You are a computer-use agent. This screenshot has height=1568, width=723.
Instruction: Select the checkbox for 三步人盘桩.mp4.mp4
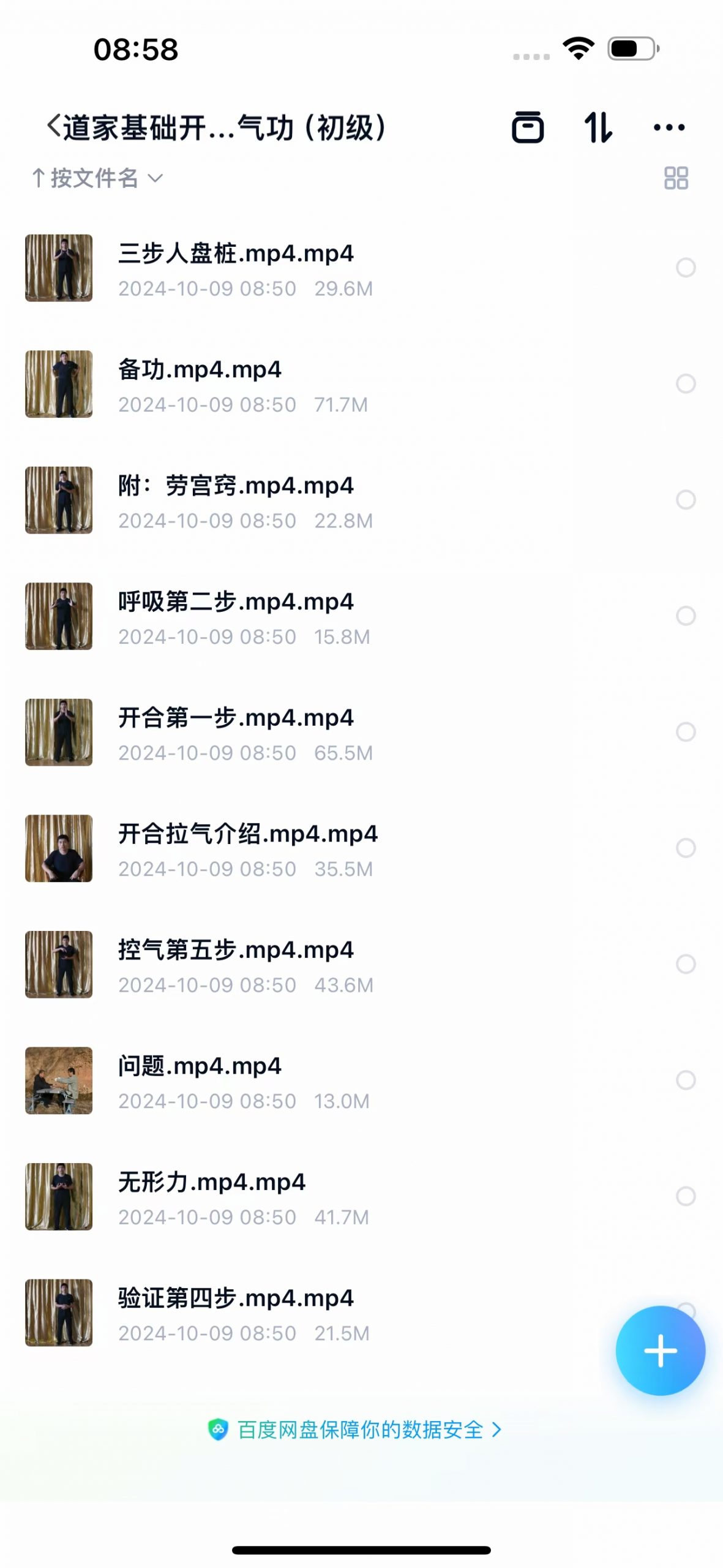[x=685, y=268]
